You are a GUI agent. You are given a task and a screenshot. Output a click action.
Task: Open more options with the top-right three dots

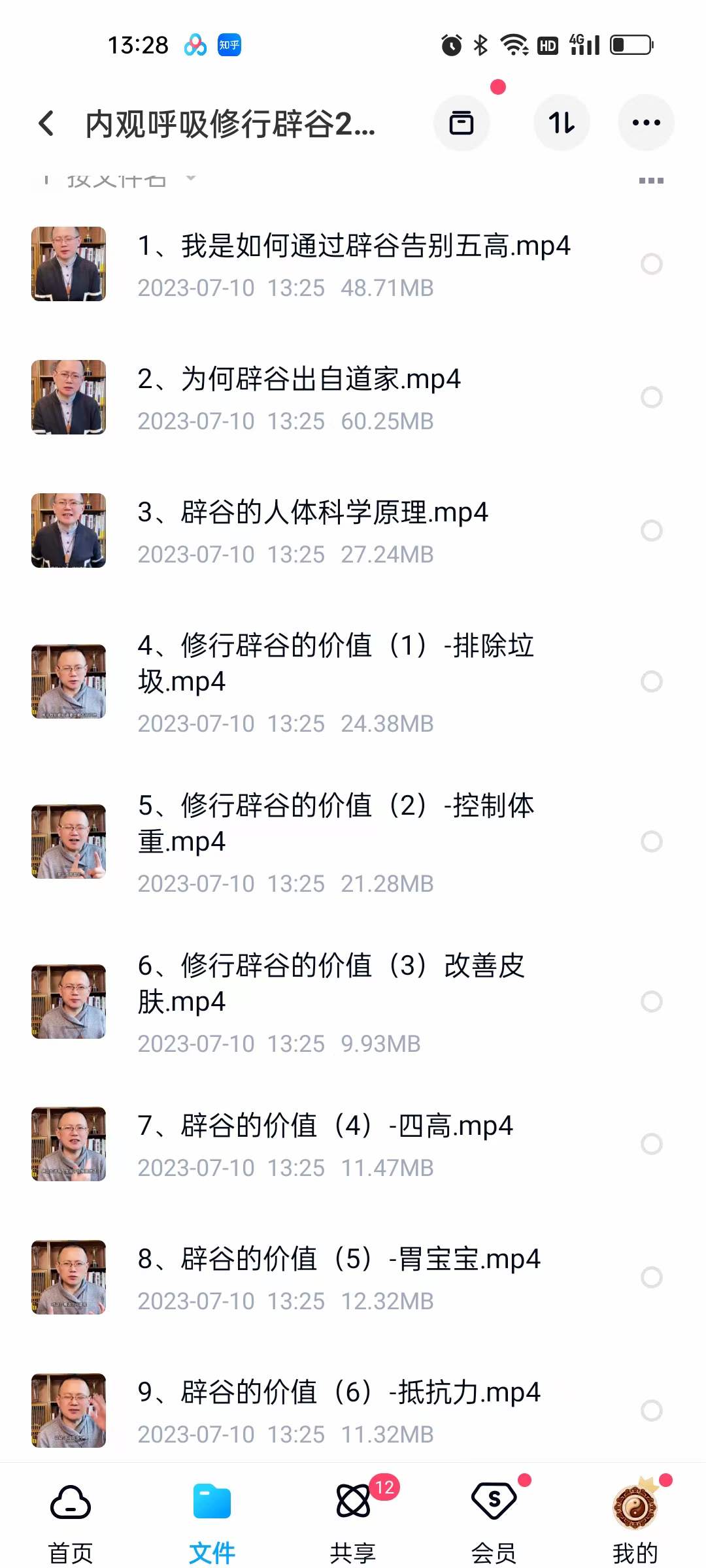coord(646,123)
